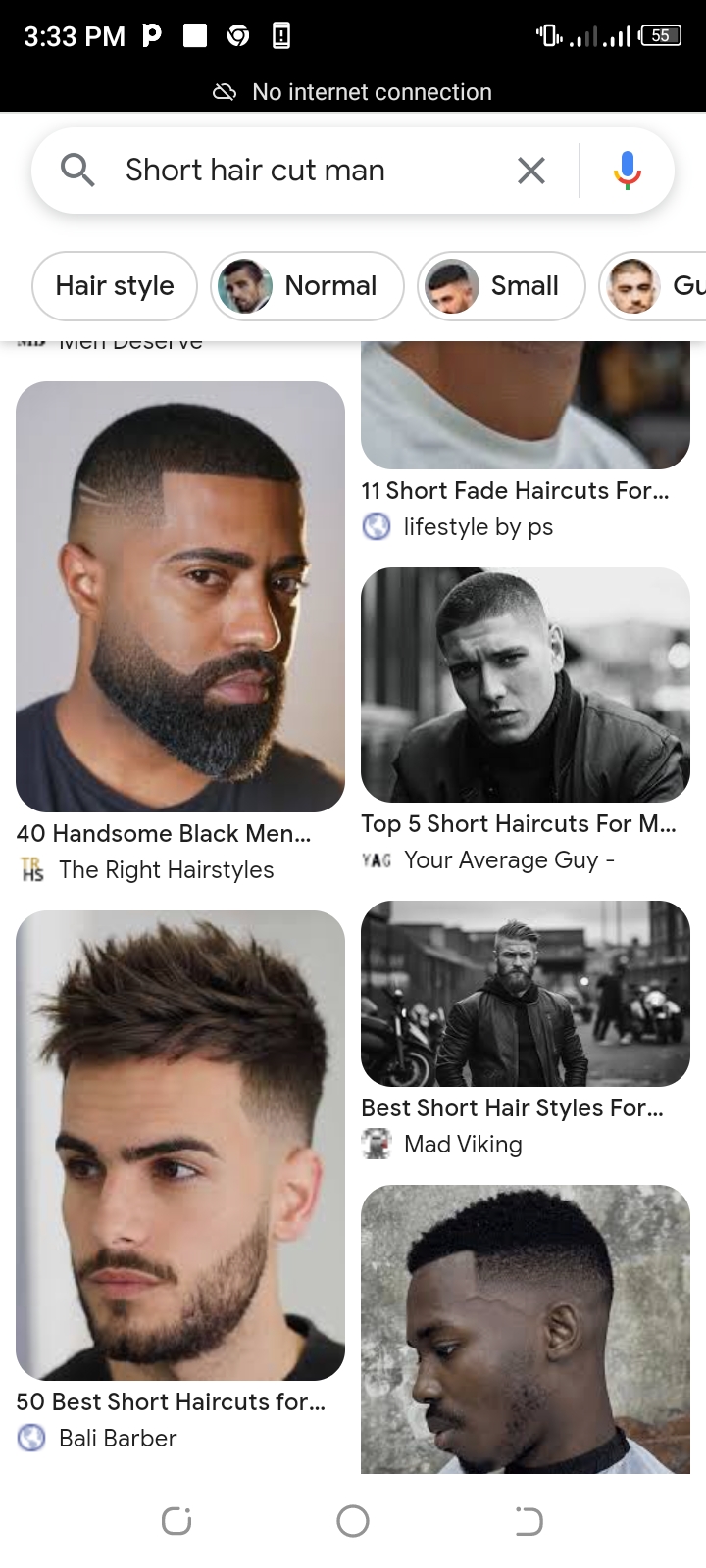Select the Small filter chip
This screenshot has width=706, height=1568.
(501, 286)
